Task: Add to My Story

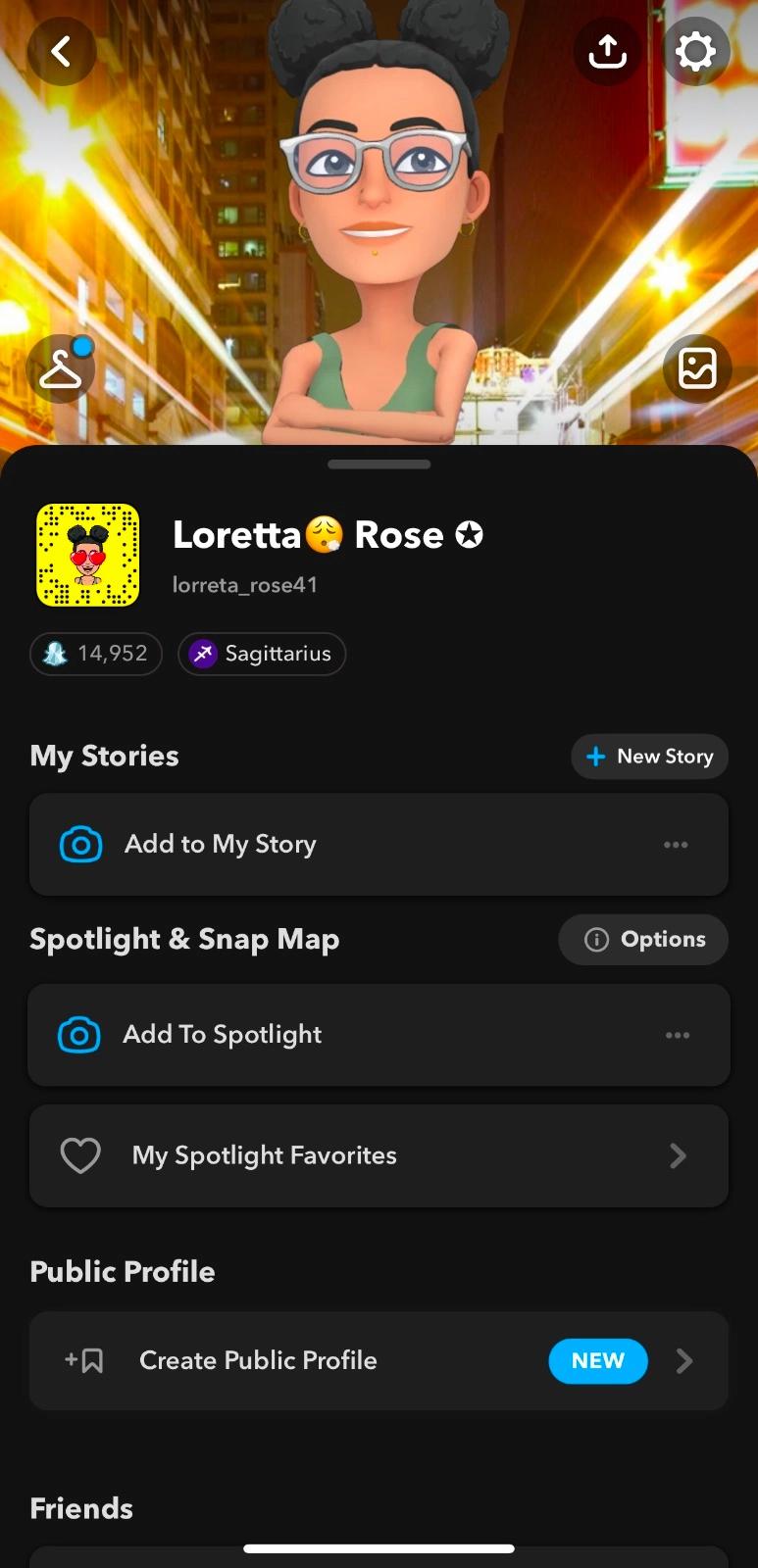Action: 221,844
